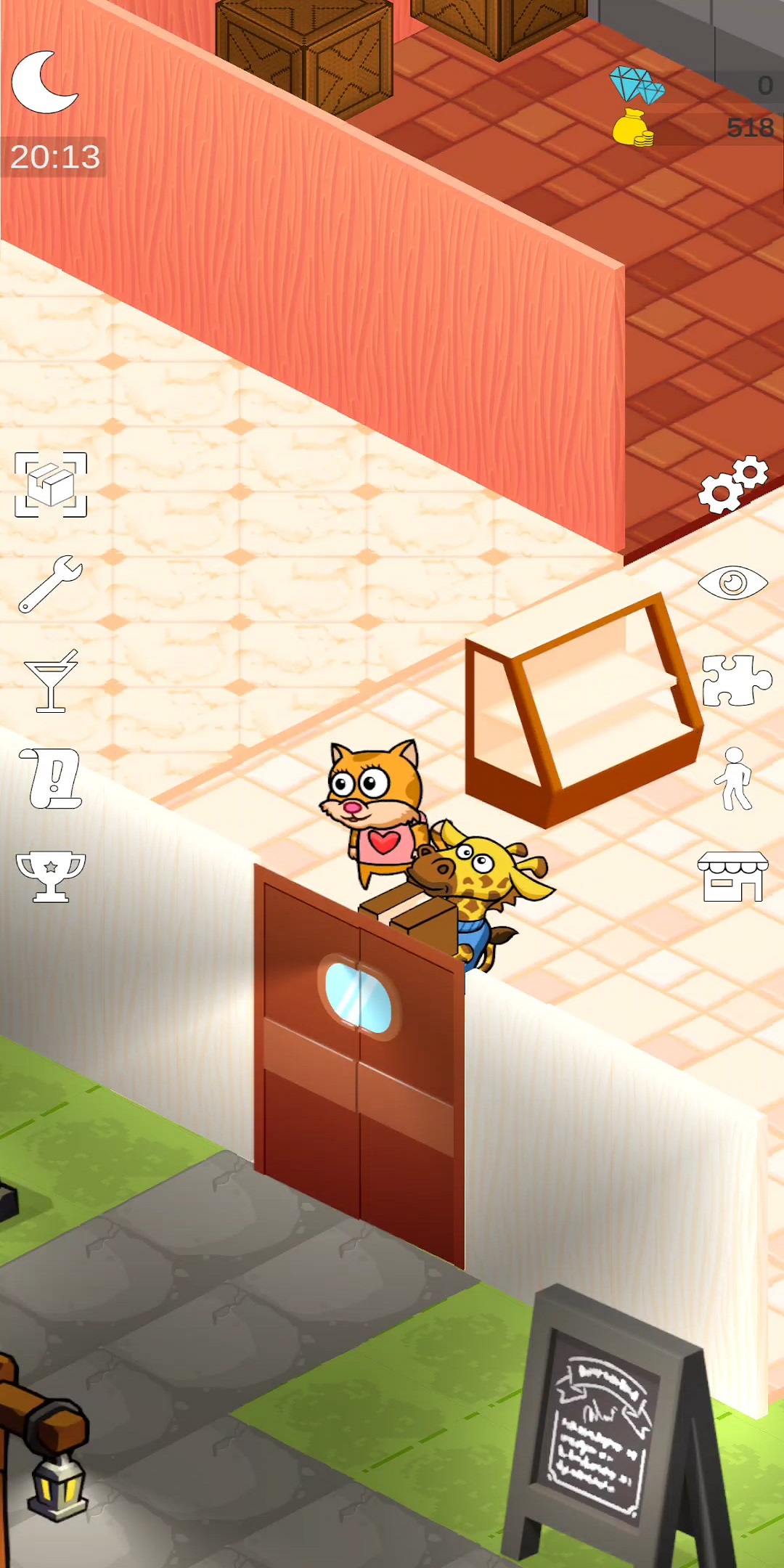The image size is (784, 1568).
Task: Toggle the eye visibility icon
Action: click(732, 583)
